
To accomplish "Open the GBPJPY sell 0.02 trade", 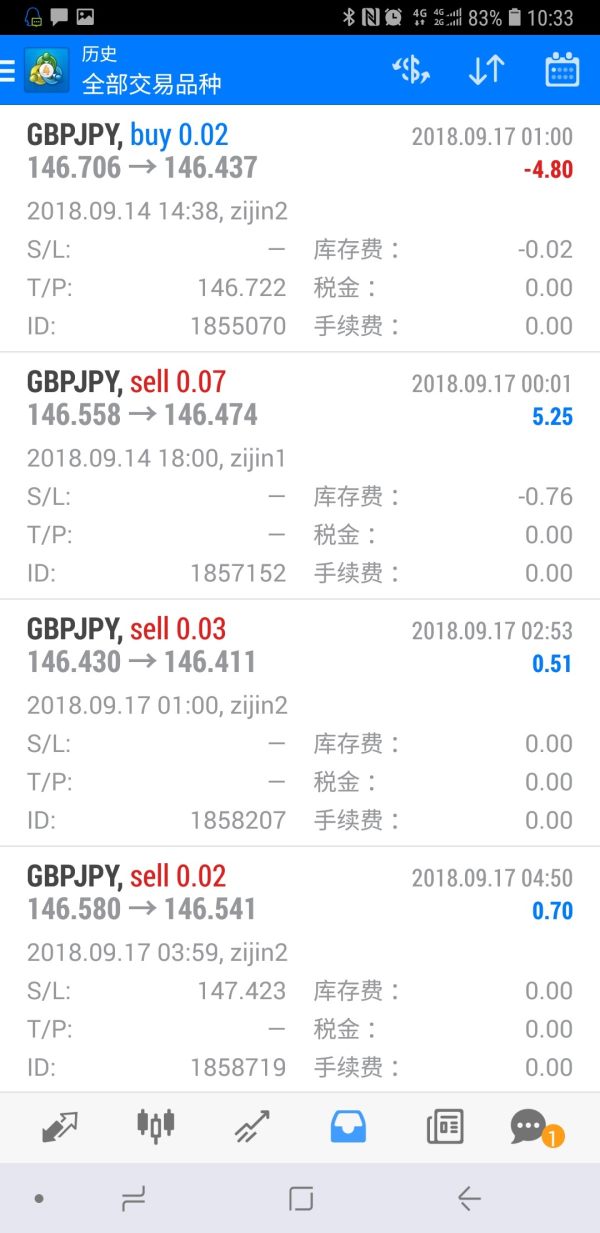I will click(300, 969).
